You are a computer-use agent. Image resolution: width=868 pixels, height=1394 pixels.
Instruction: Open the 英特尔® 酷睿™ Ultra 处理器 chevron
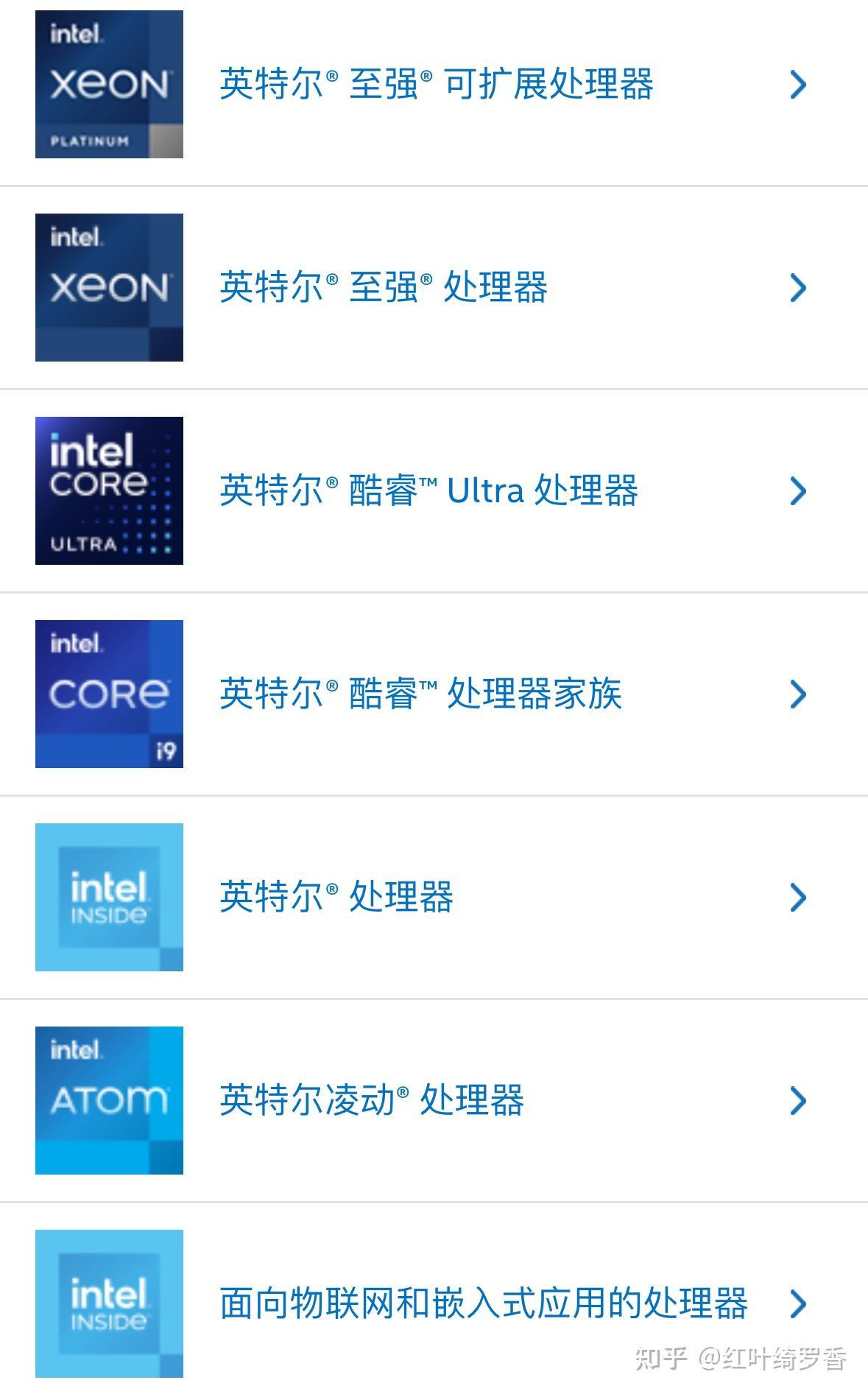(797, 490)
